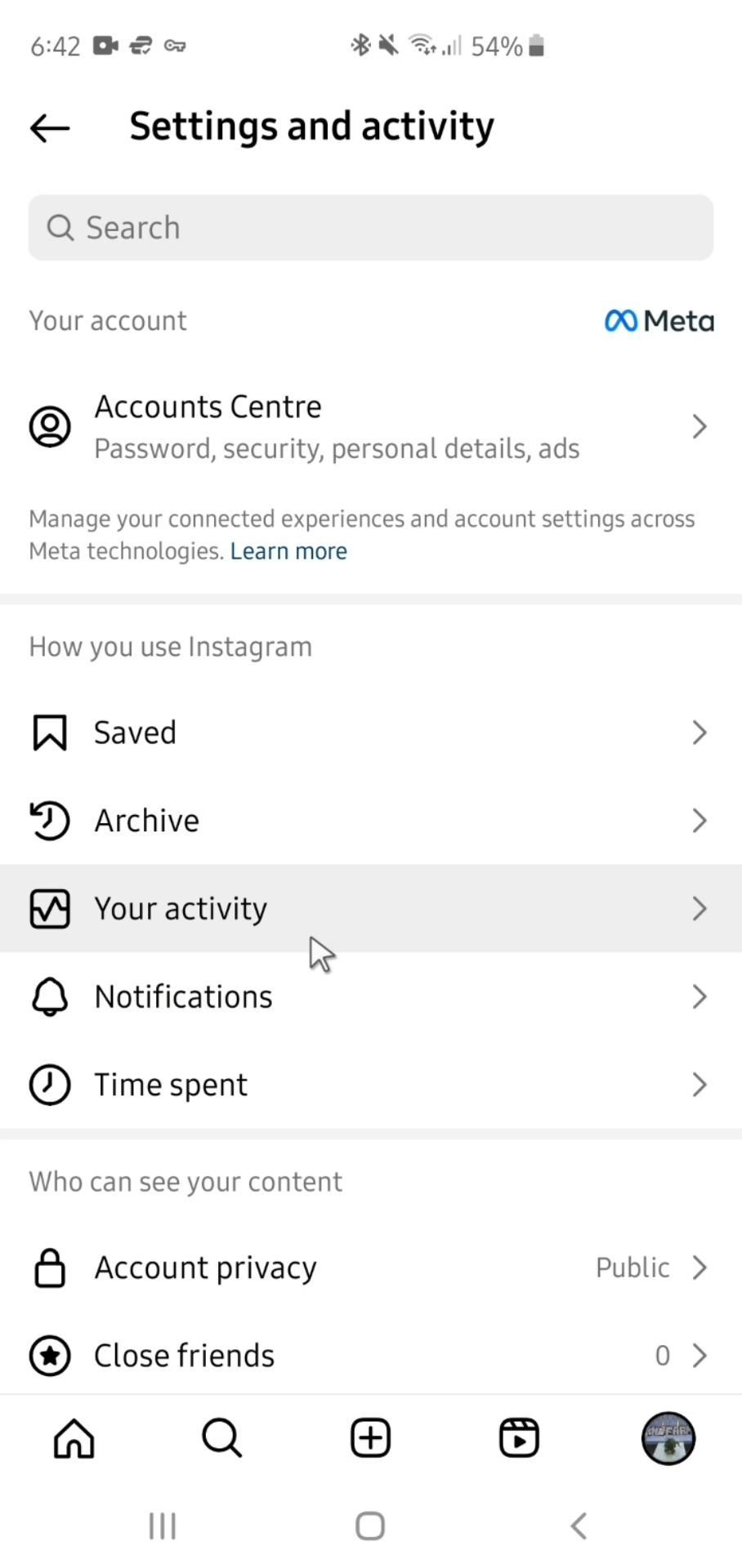This screenshot has width=742, height=1568.
Task: Open Your activity
Action: [x=370, y=908]
